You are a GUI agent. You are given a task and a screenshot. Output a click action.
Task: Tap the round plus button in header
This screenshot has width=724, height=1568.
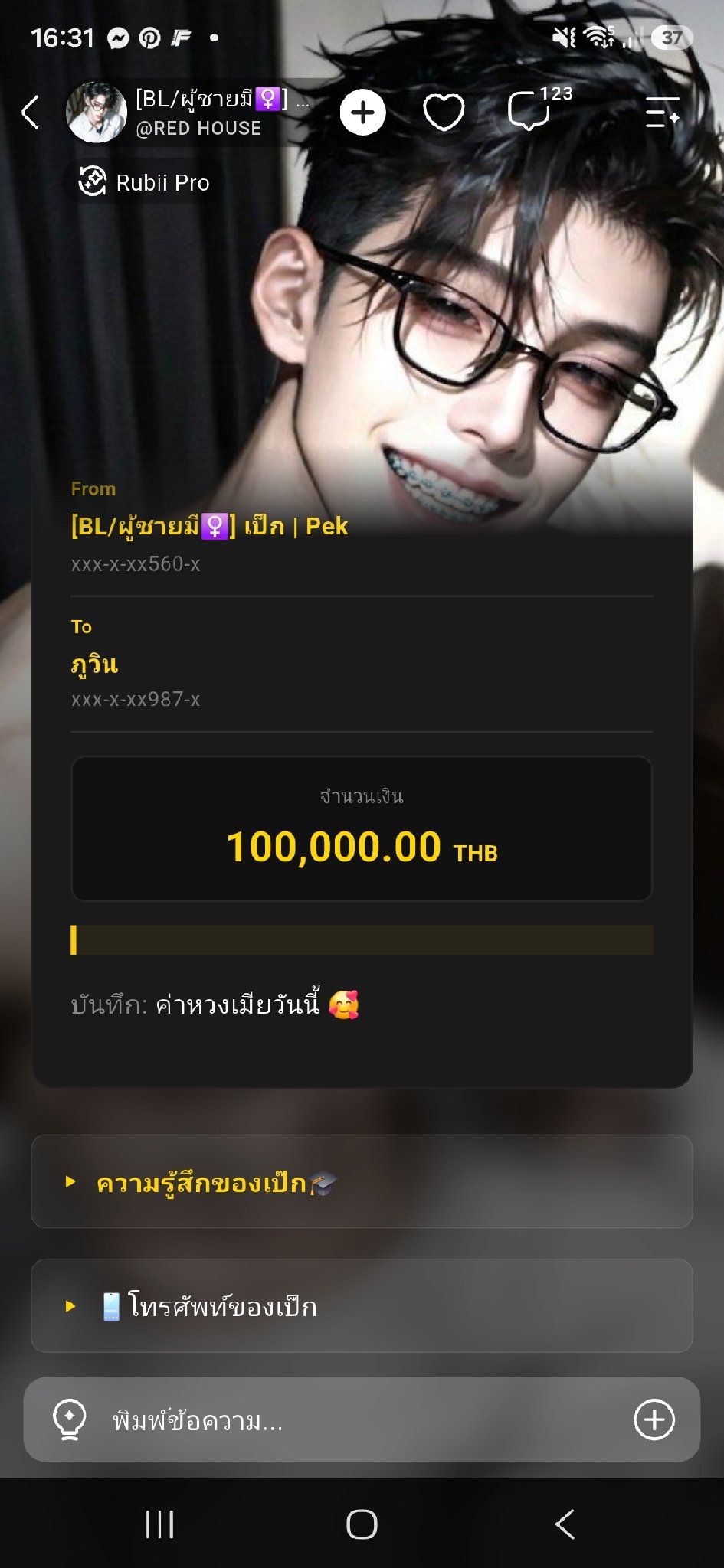[x=362, y=113]
